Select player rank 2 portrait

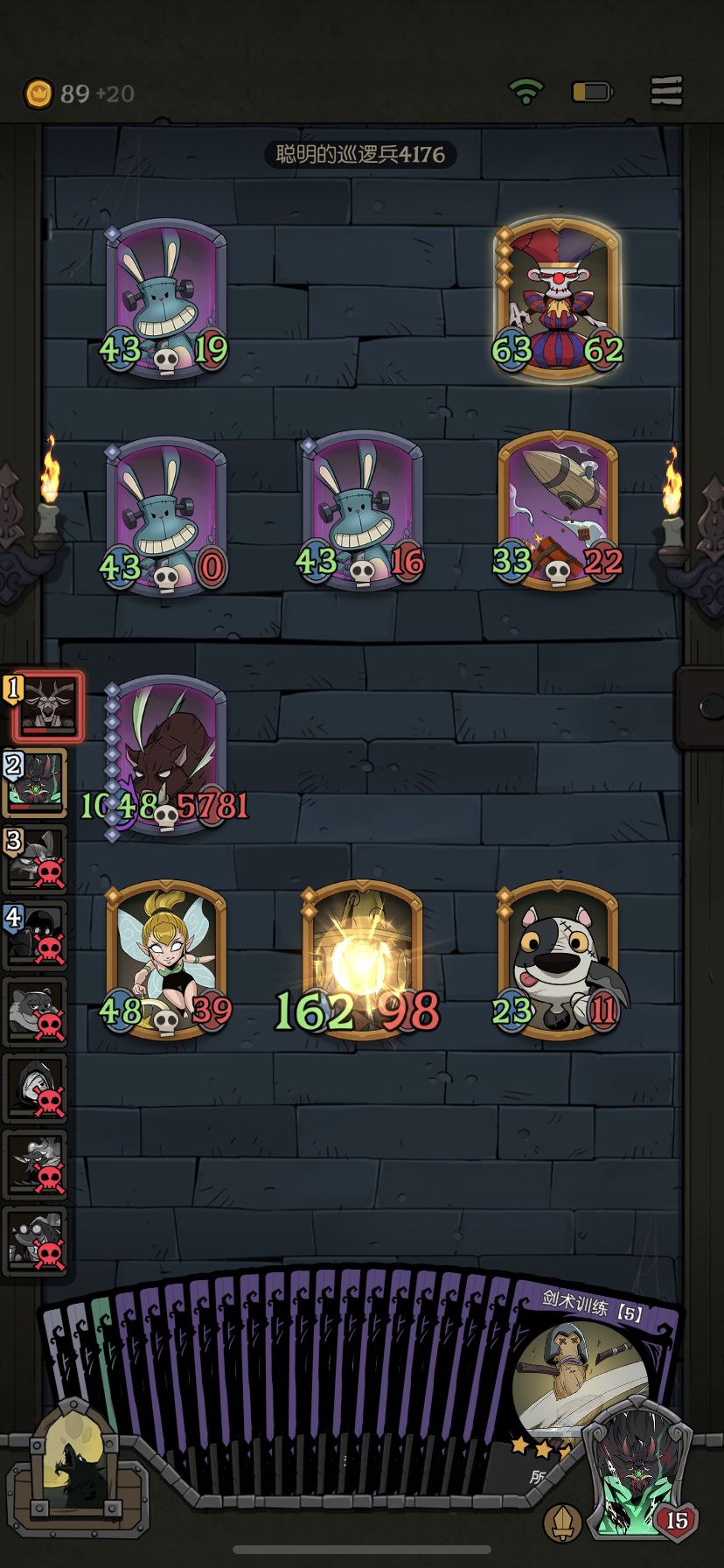35,783
